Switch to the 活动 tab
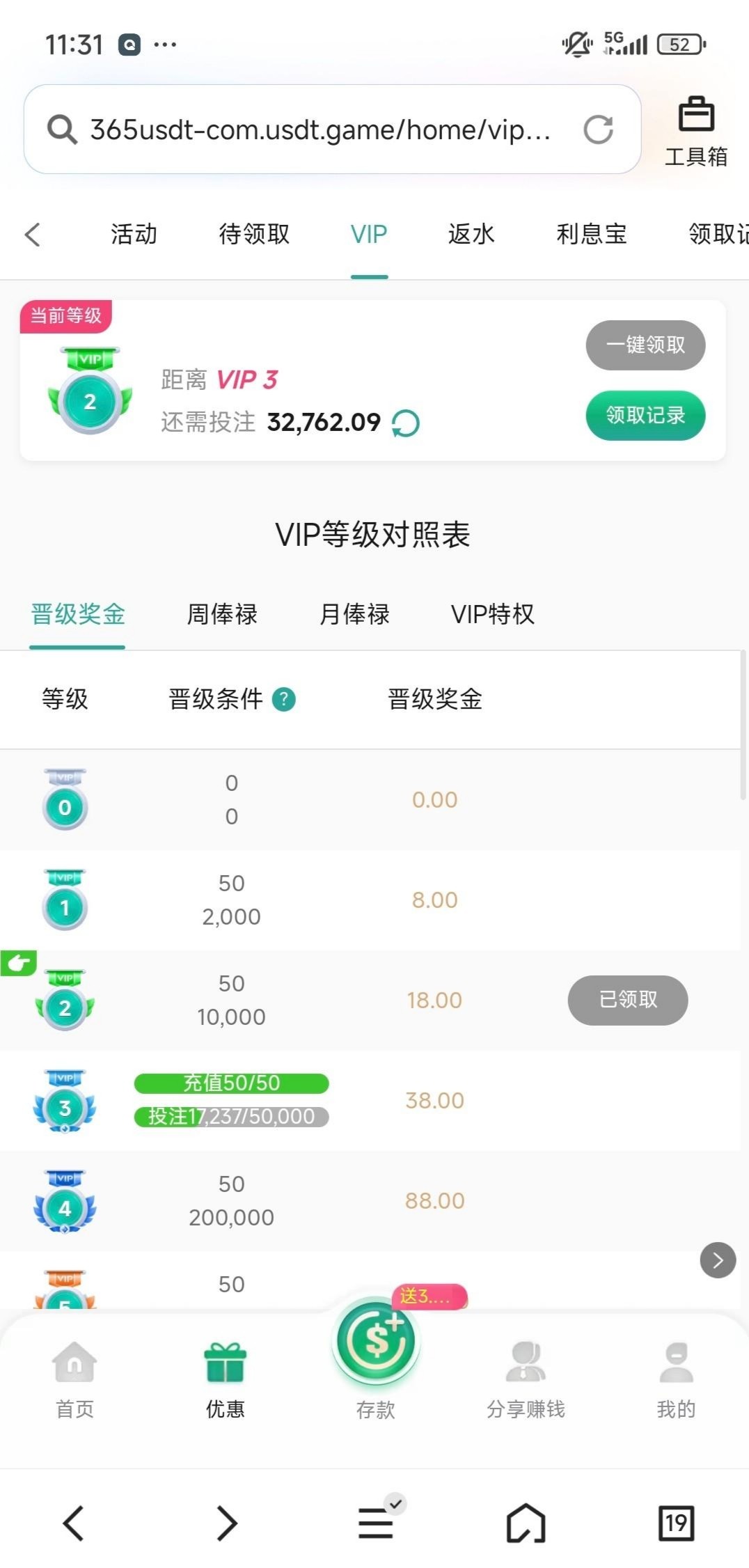Viewport: 749px width, 1568px height. [x=134, y=235]
